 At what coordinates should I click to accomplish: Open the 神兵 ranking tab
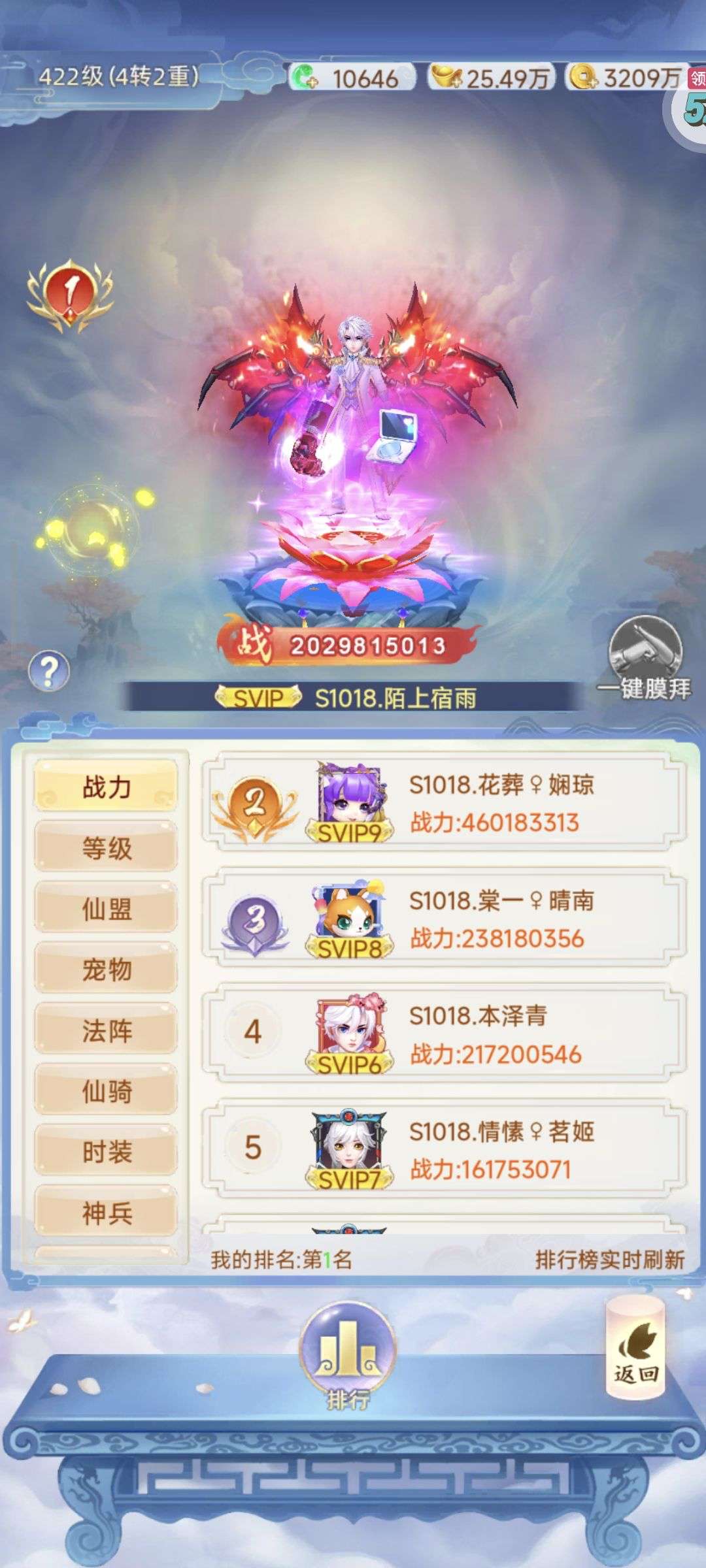tap(106, 1213)
